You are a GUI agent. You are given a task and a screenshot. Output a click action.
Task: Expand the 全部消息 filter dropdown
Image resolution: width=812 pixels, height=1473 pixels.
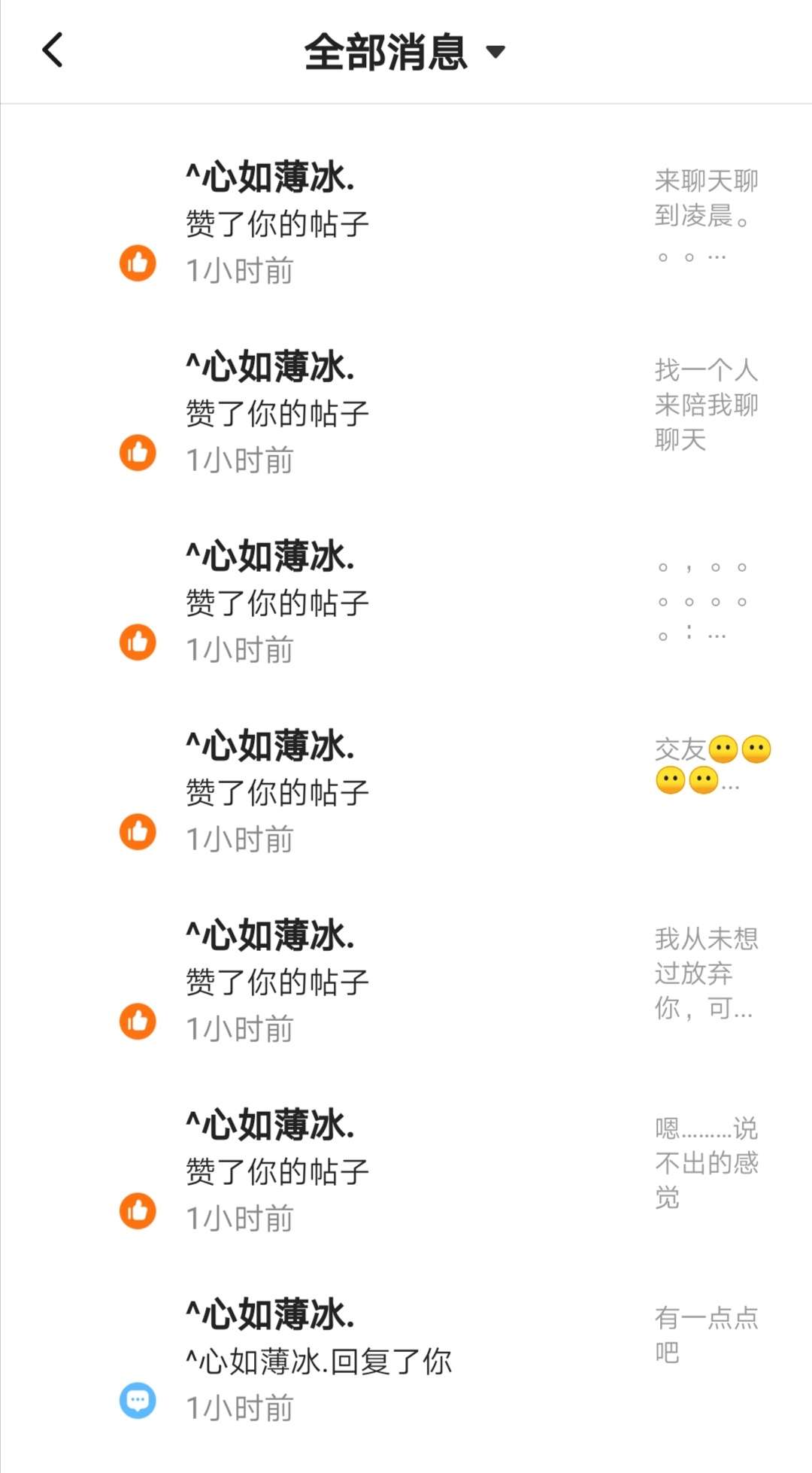pos(404,52)
